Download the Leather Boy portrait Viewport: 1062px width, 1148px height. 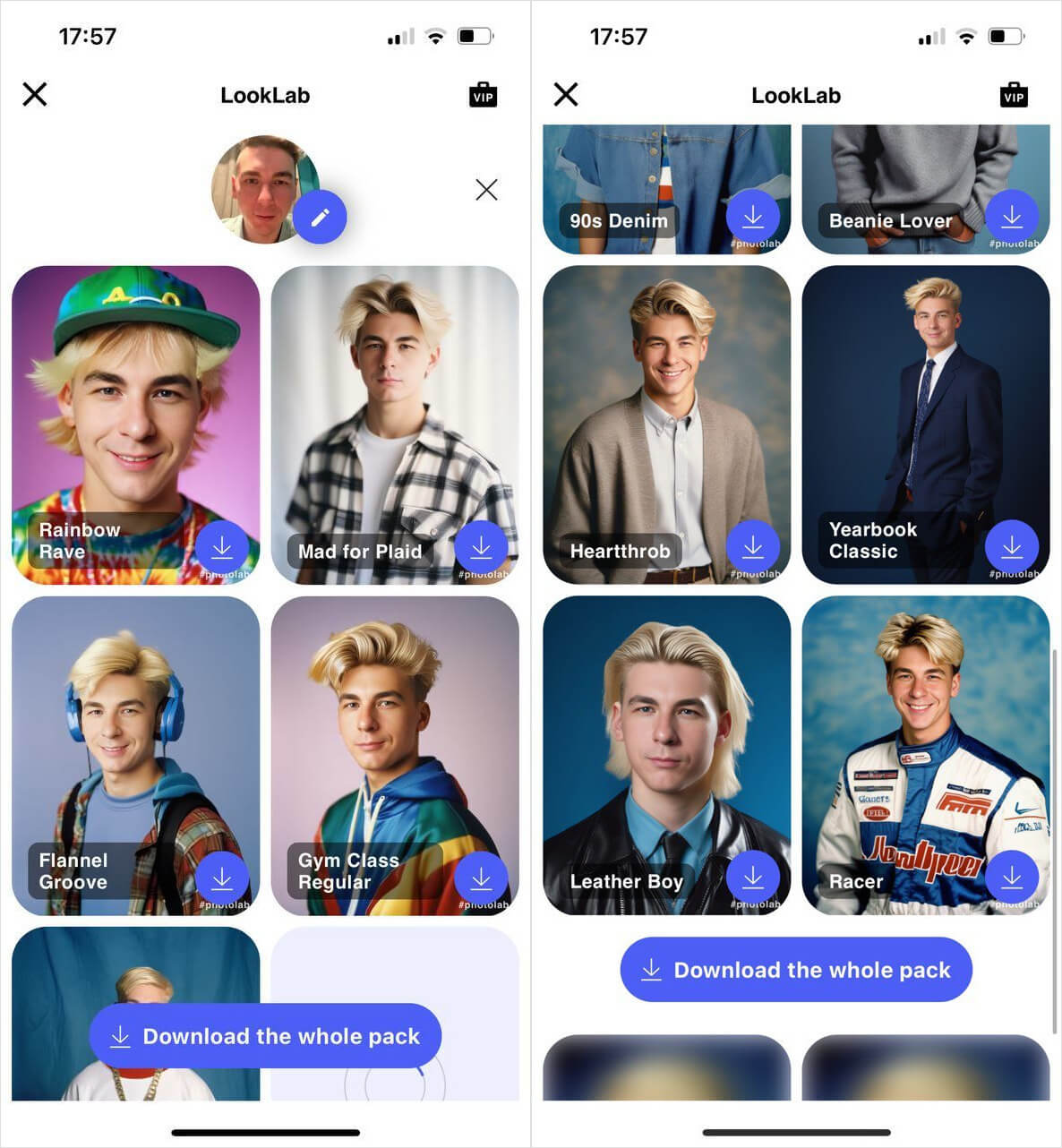click(x=753, y=878)
